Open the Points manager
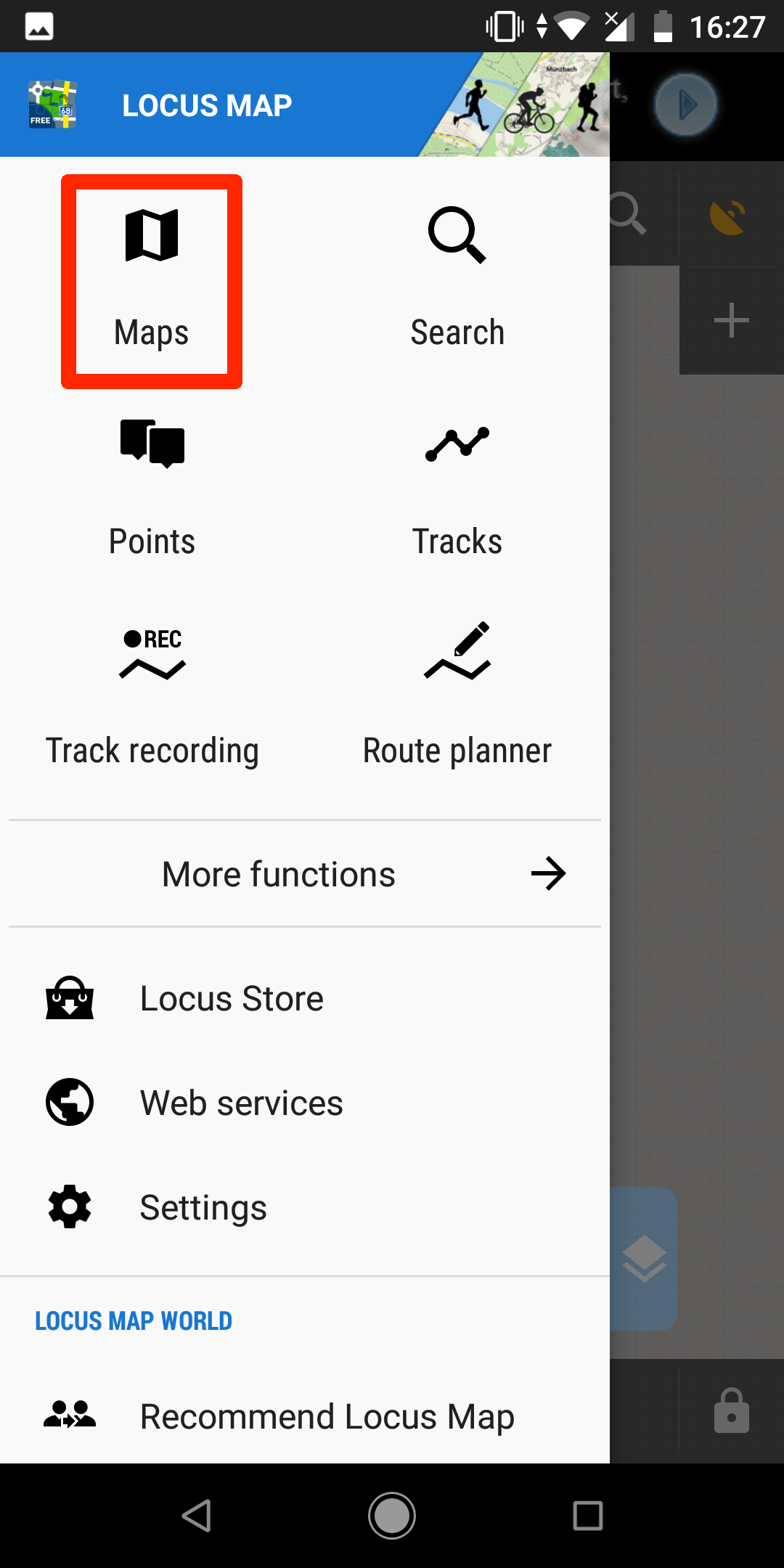 (x=152, y=488)
